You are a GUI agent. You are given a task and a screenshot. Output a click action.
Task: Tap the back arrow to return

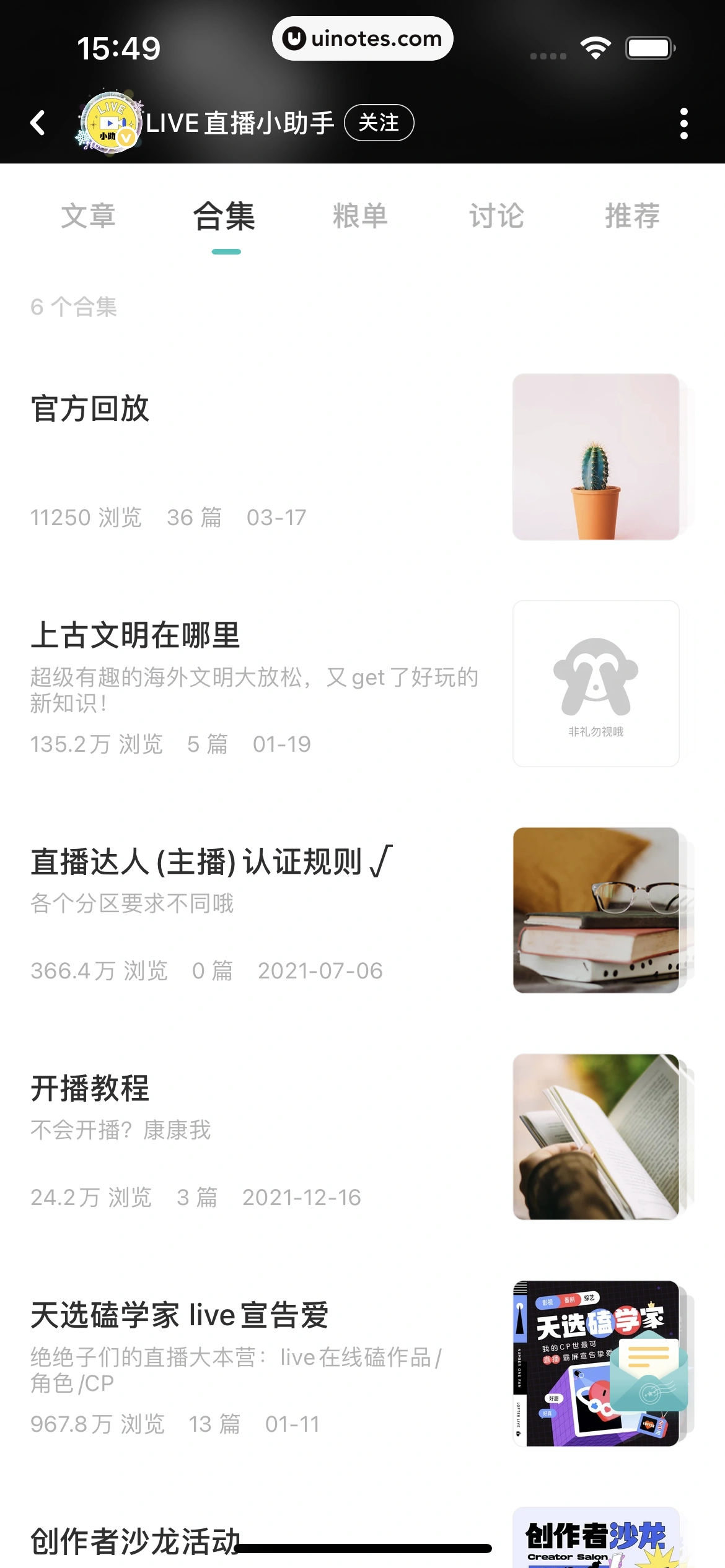click(x=38, y=122)
